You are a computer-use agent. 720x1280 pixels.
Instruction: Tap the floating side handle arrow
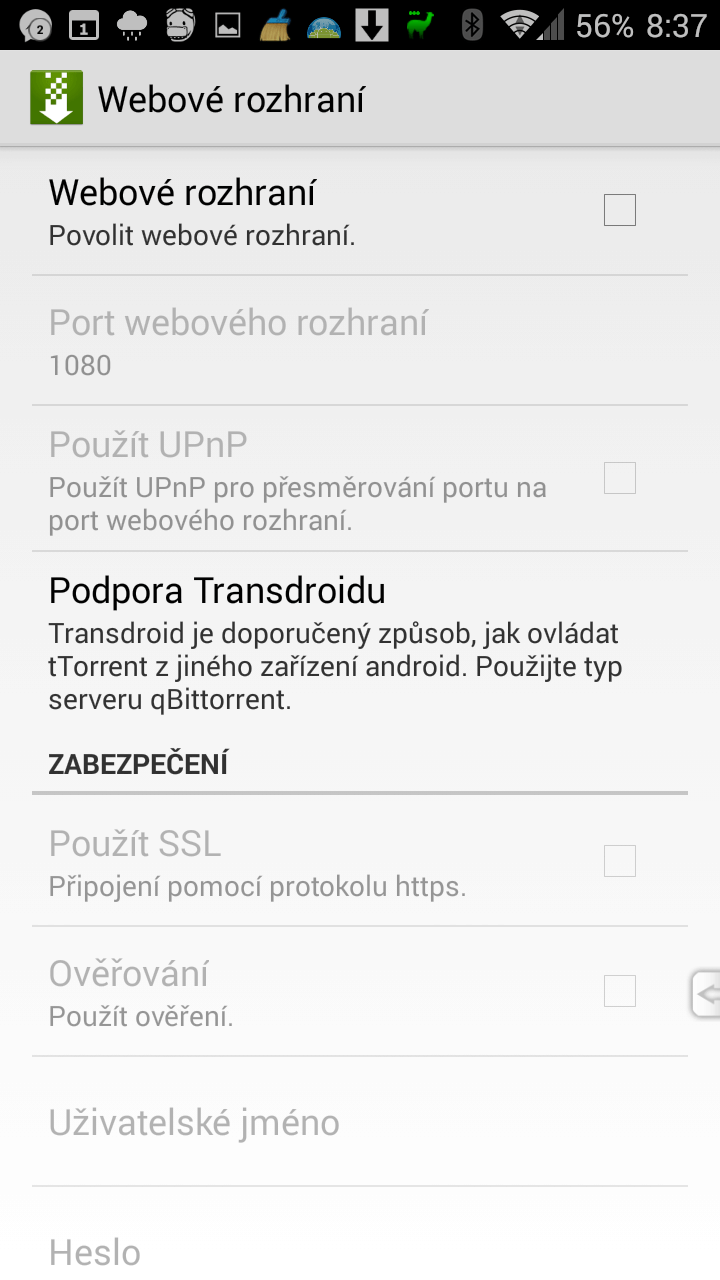tap(706, 994)
